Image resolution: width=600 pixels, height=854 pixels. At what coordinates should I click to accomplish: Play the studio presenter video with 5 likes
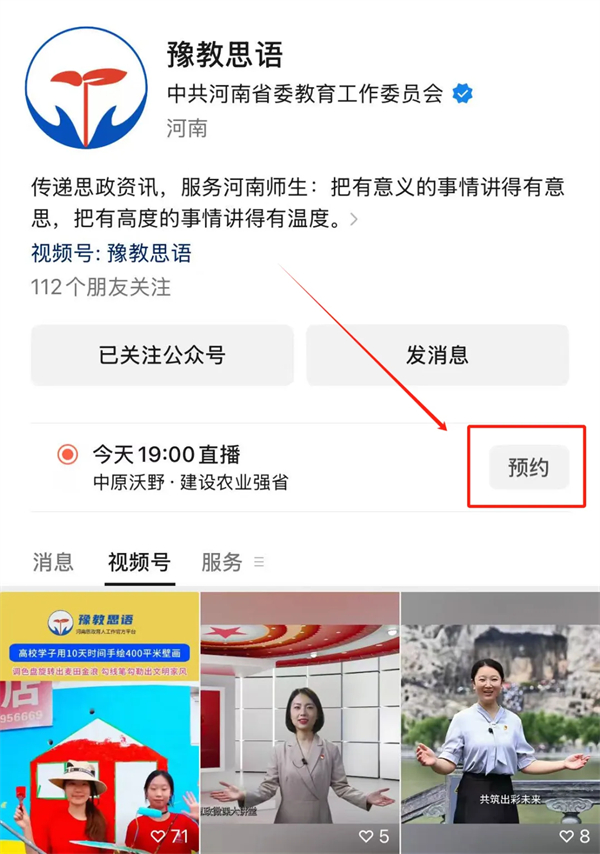[x=300, y=720]
